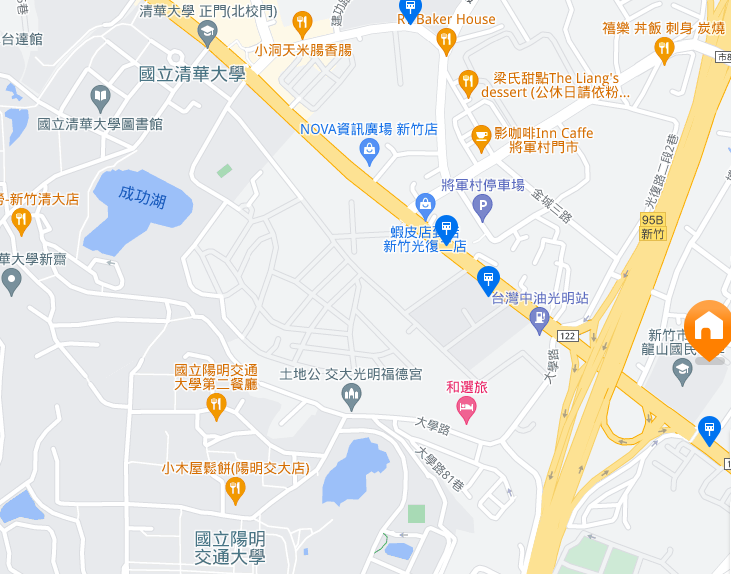Select the orange home marker

(709, 328)
